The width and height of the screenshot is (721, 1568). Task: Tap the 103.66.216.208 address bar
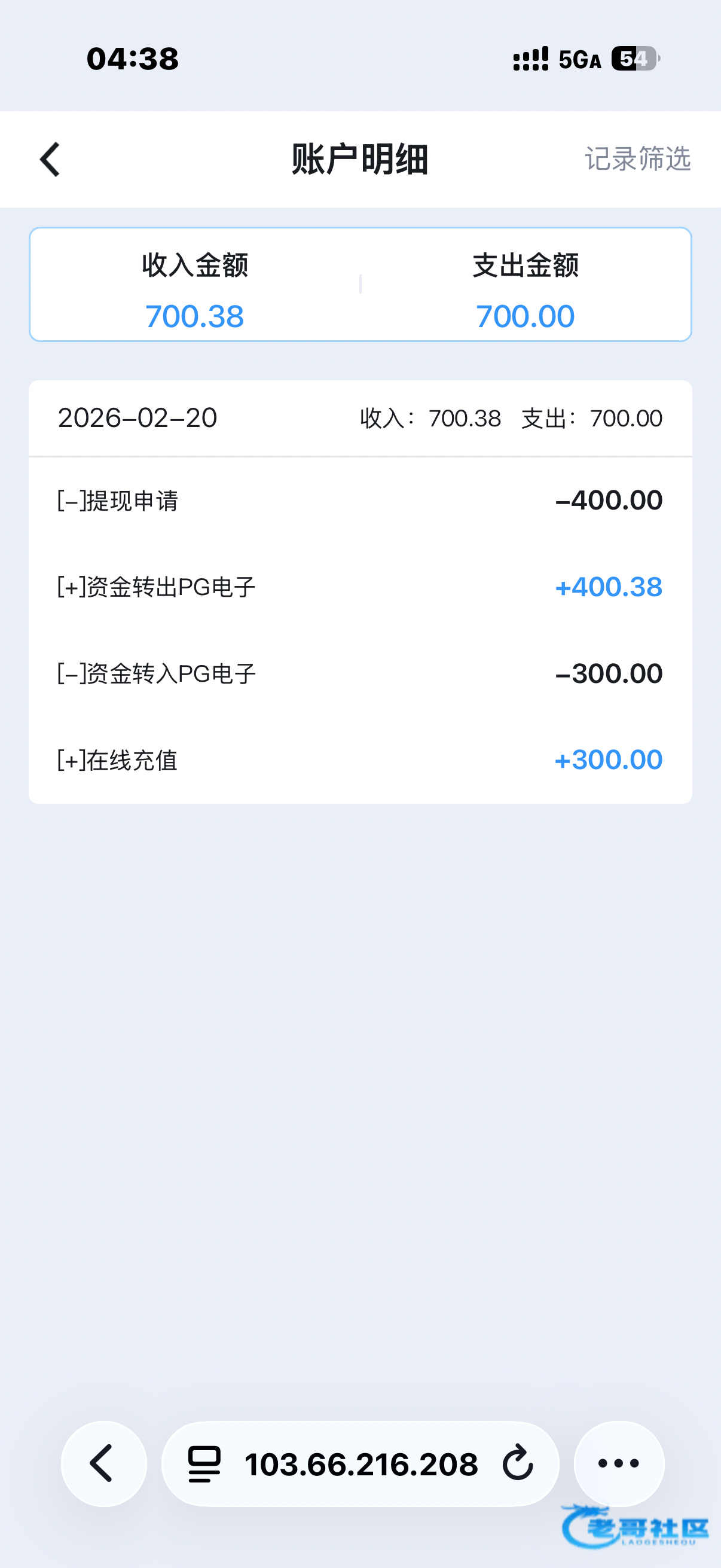(x=360, y=1463)
